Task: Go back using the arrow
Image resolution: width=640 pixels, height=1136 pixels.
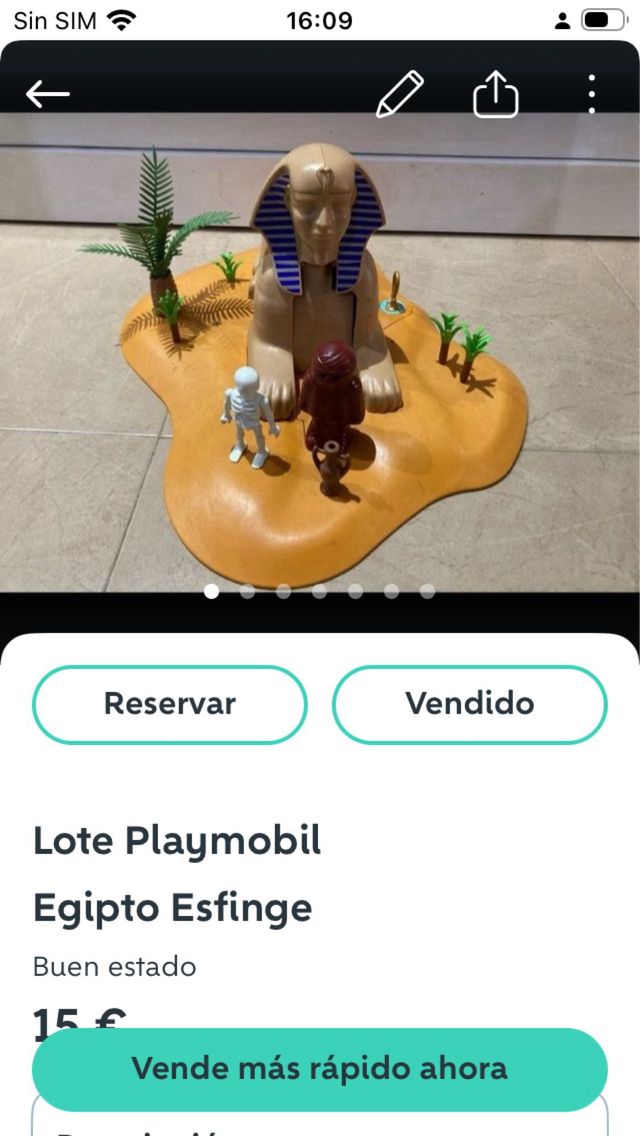Action: coord(48,95)
